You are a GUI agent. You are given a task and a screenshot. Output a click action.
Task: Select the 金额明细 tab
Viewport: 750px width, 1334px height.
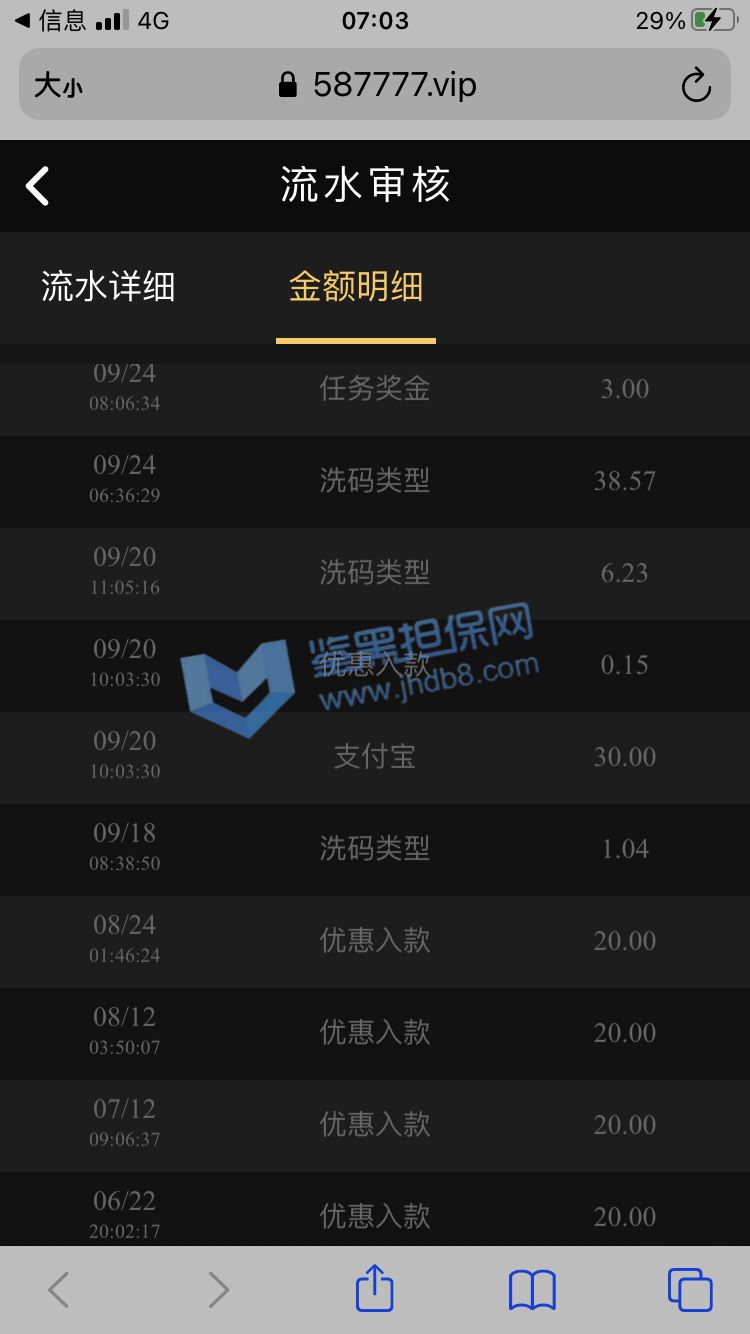(356, 287)
